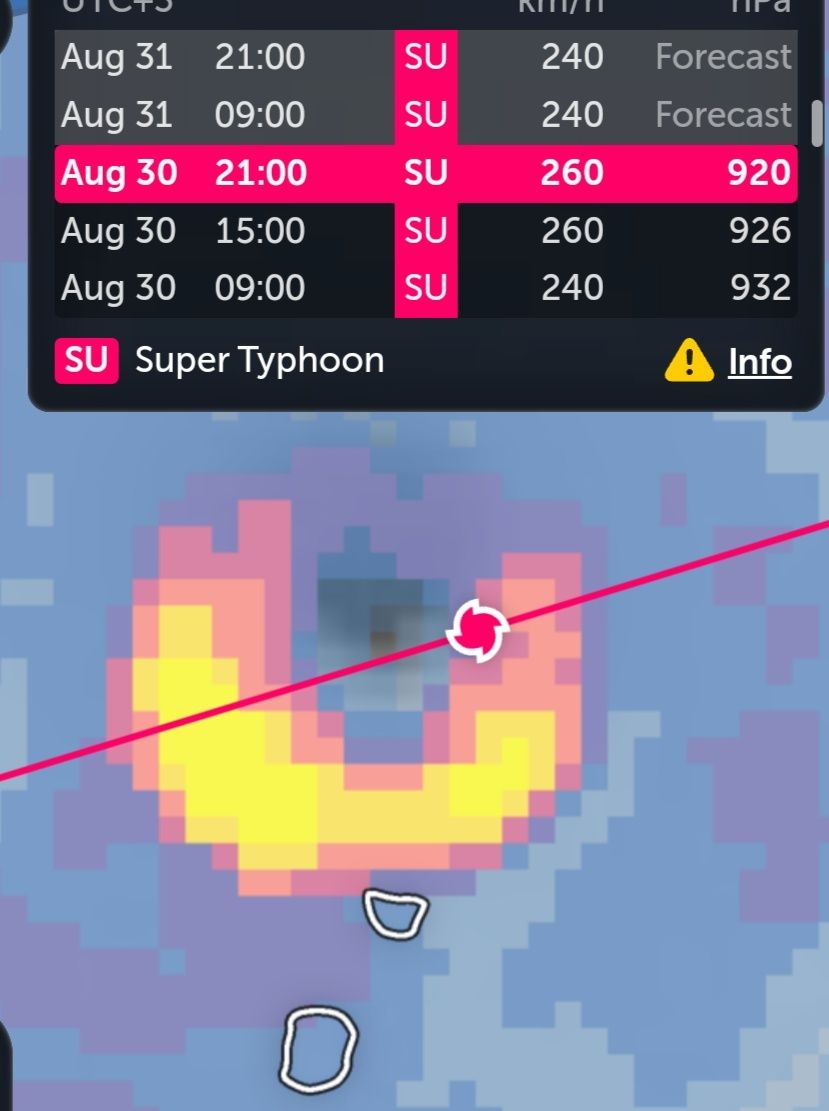The height and width of the screenshot is (1111, 829).
Task: Open the storm Info link
Action: (759, 361)
